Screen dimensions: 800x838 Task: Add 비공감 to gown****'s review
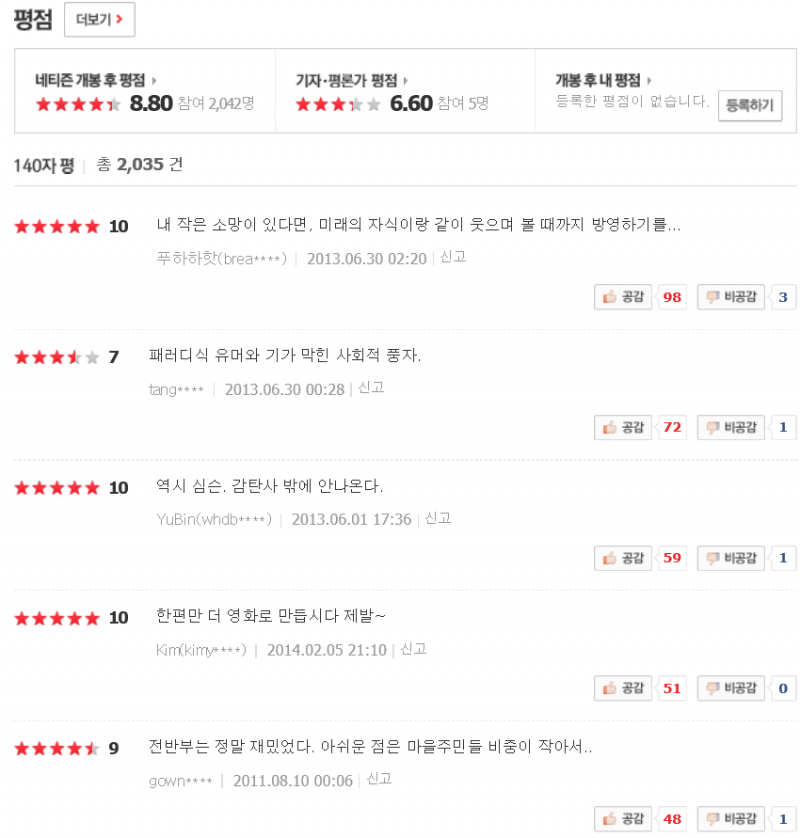coord(731,818)
